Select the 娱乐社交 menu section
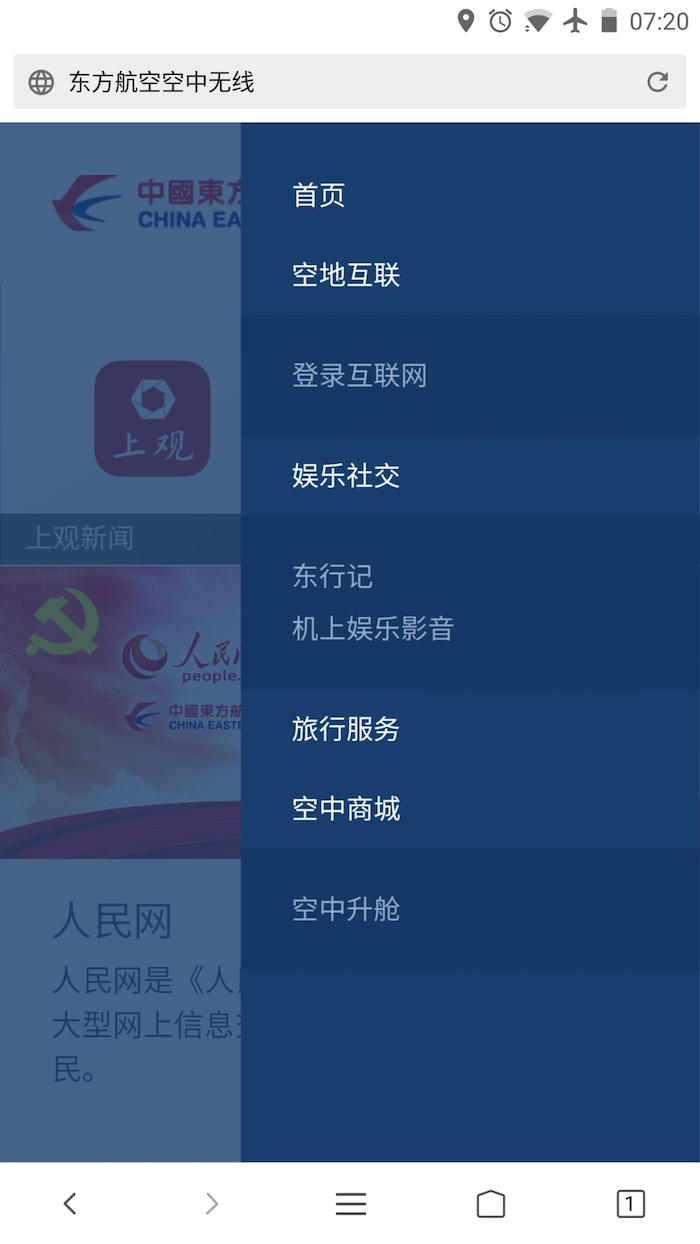 346,475
